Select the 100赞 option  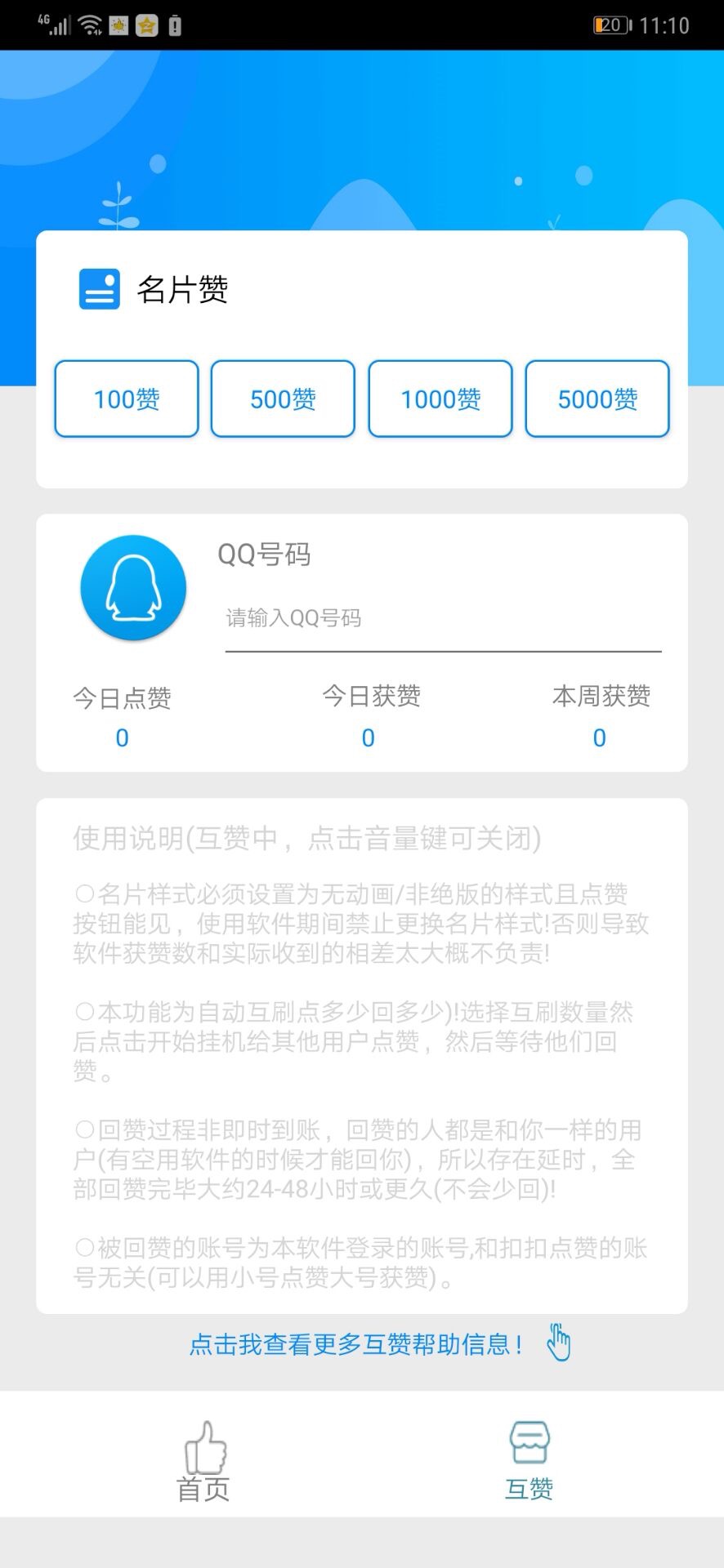coord(127,399)
